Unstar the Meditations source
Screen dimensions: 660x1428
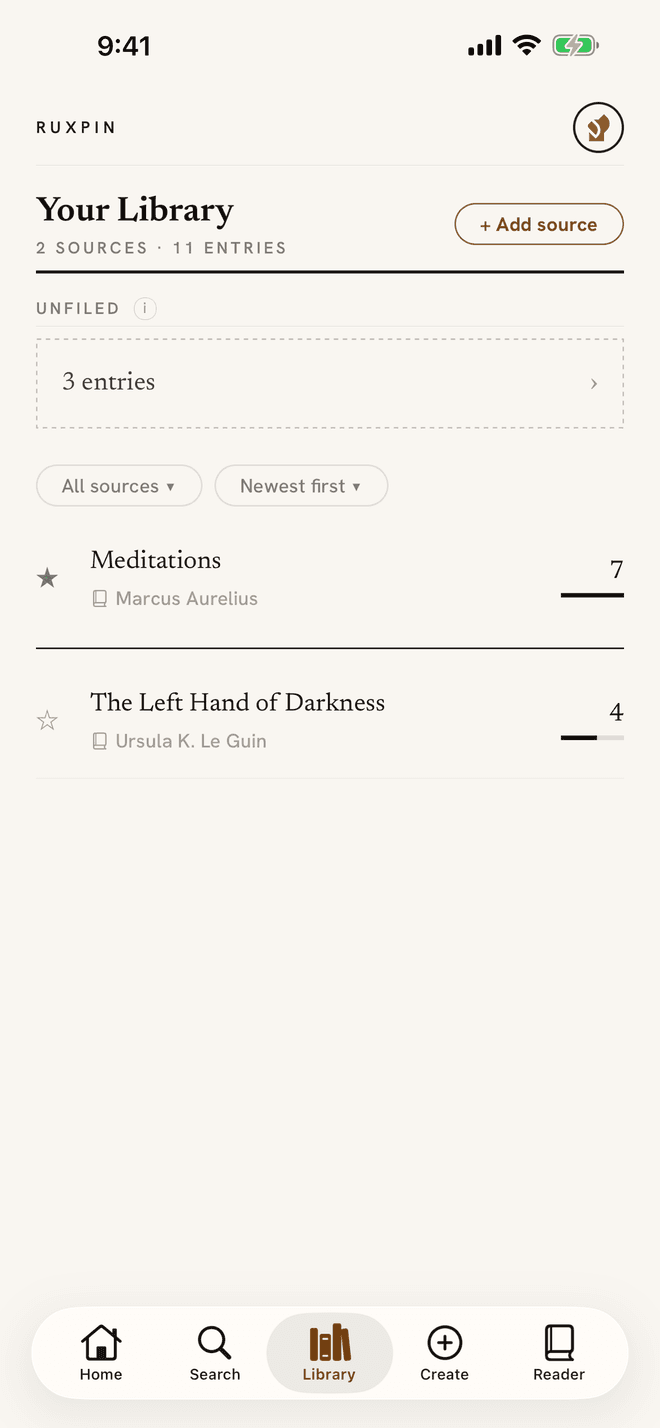click(47, 578)
